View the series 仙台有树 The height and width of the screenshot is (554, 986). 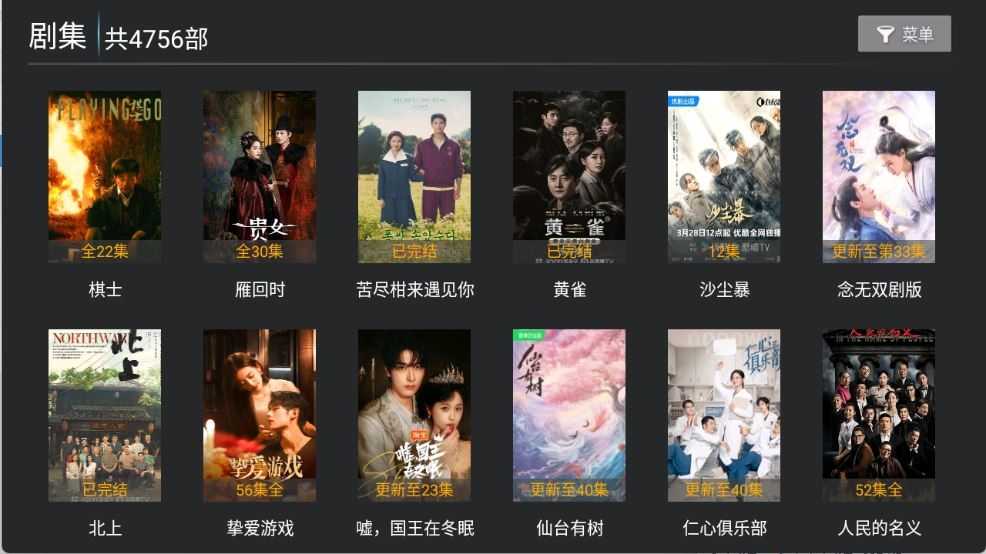569,415
